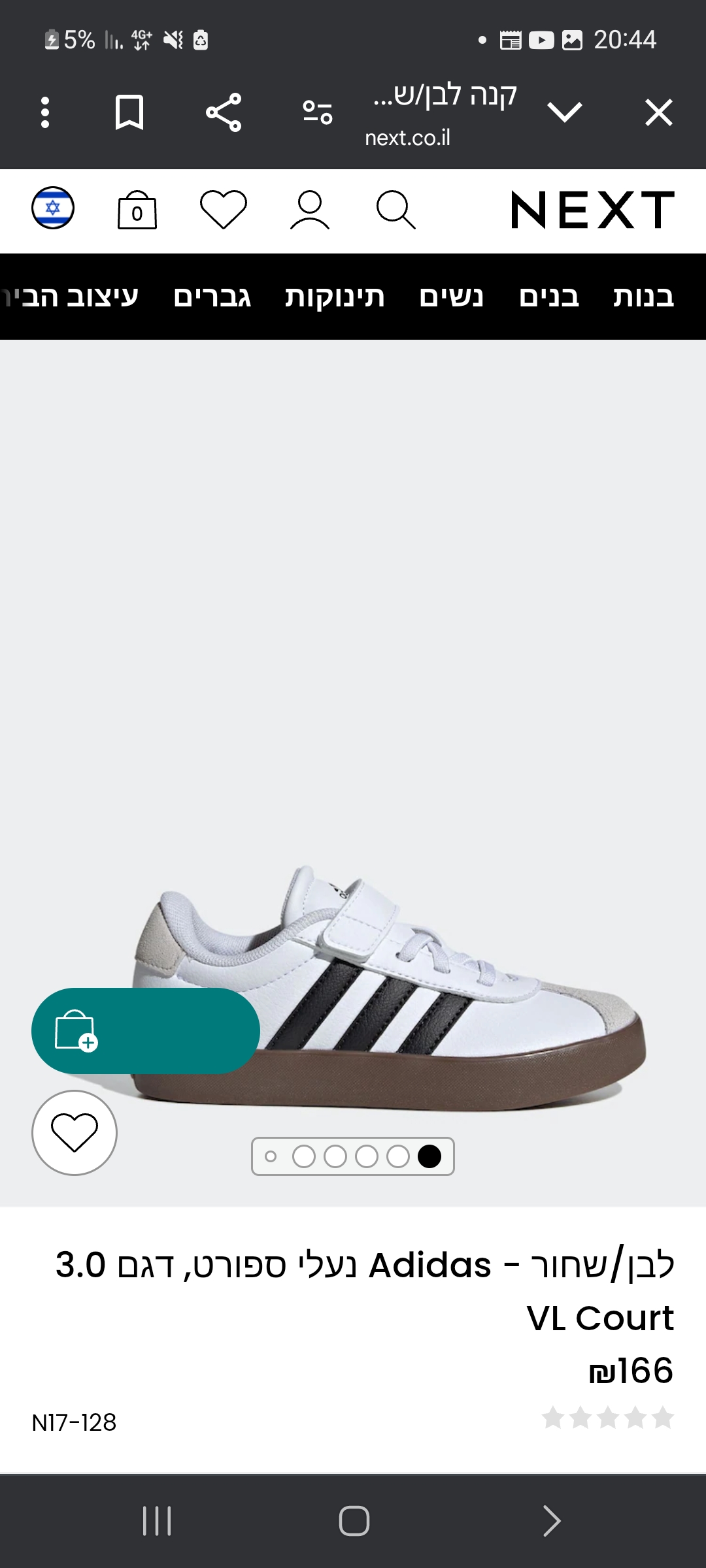Change country via the Israel flag
Viewport: 706px width, 1568px height.
tap(53, 208)
